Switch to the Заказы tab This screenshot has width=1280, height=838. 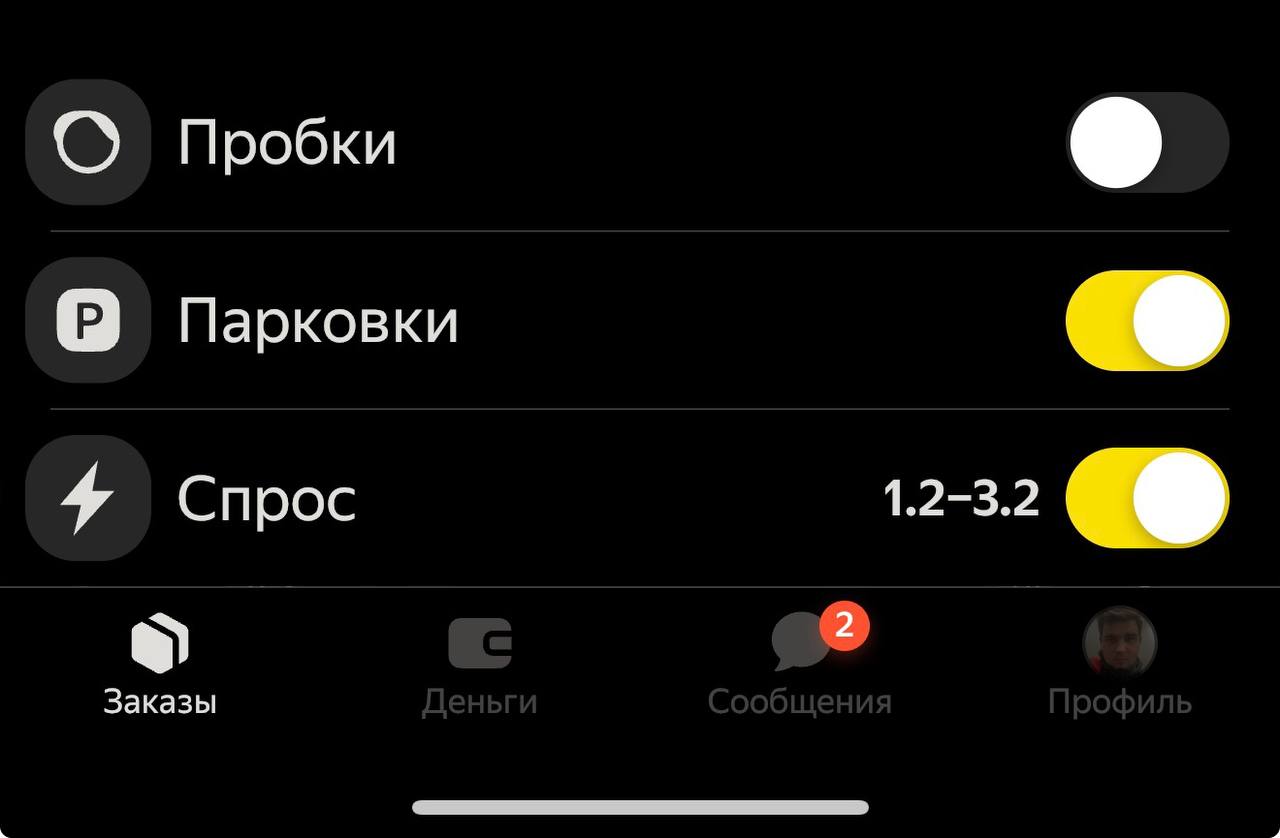point(160,665)
